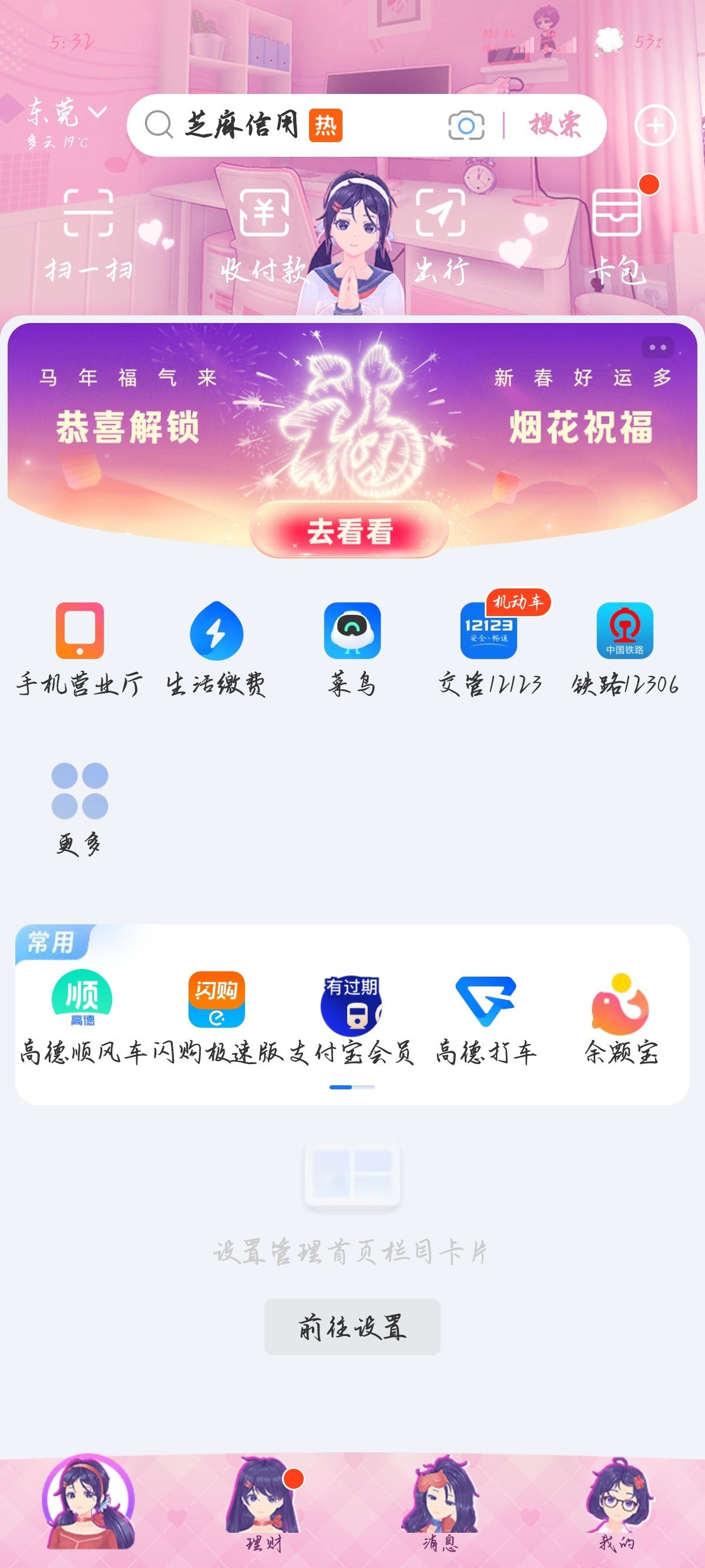Show 更多 services
The image size is (705, 1568).
click(x=80, y=807)
